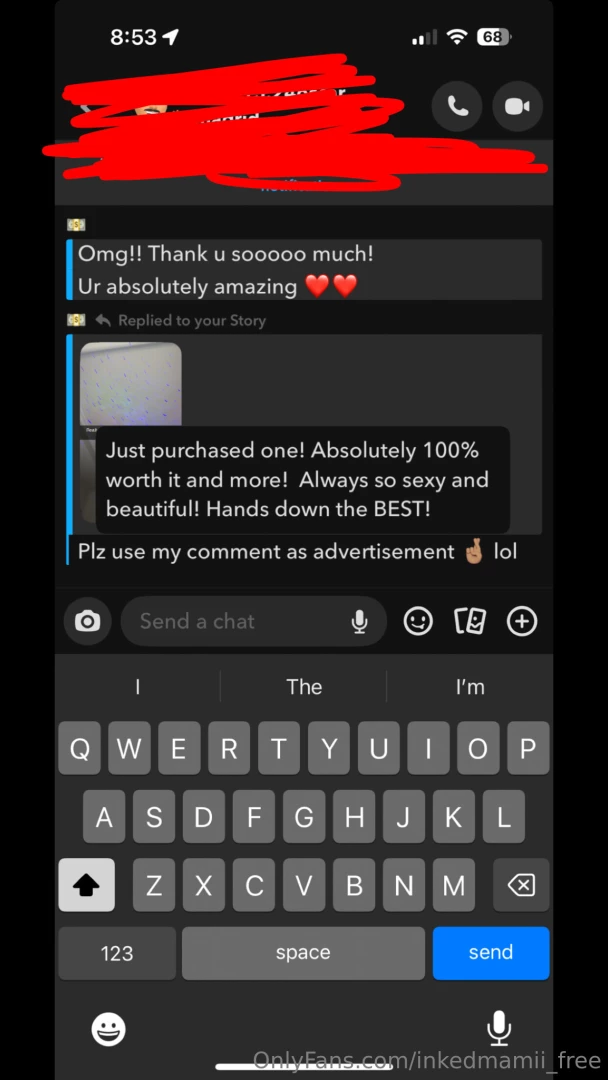Insert the suggestion "I'm"
The height and width of the screenshot is (1080, 608).
click(469, 687)
